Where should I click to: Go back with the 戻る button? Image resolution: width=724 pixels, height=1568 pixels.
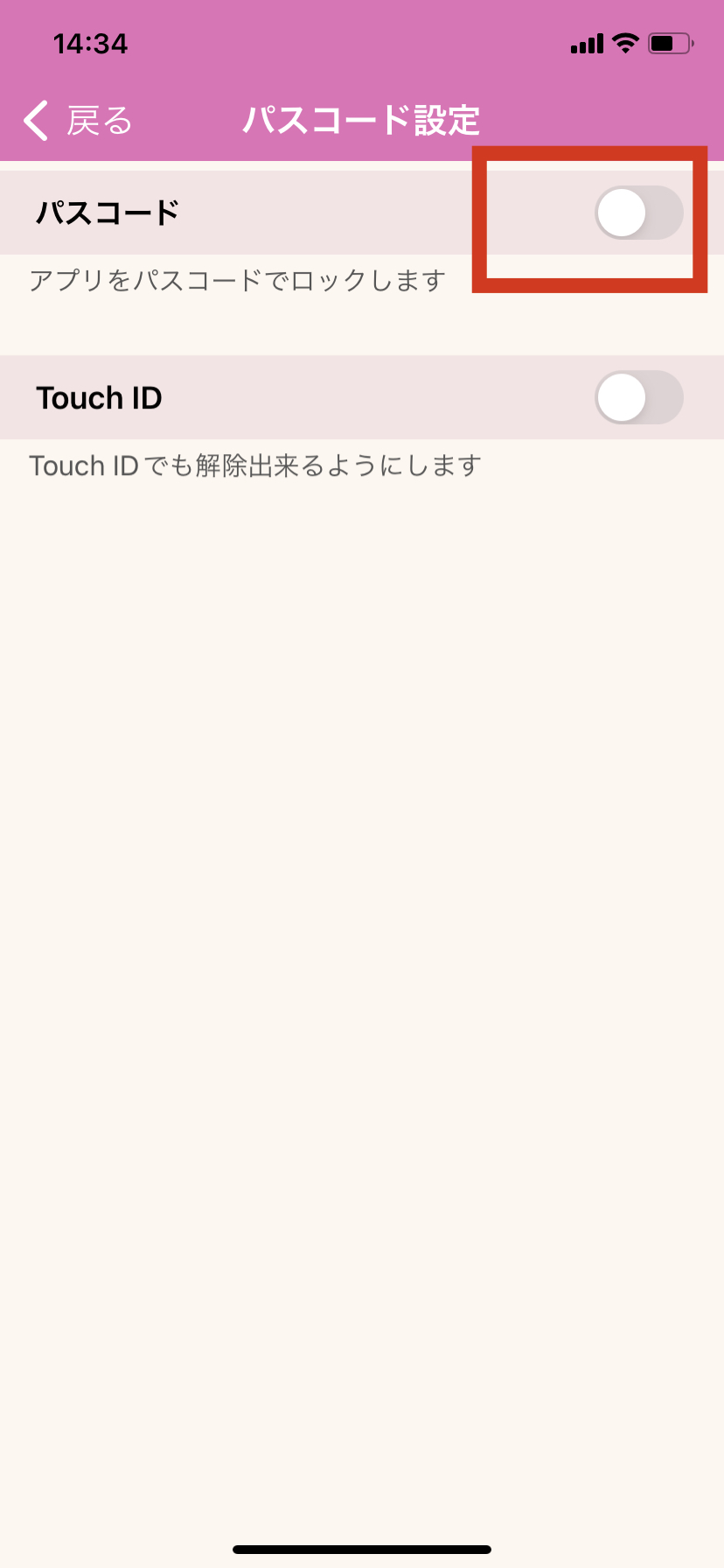pyautogui.click(x=77, y=120)
